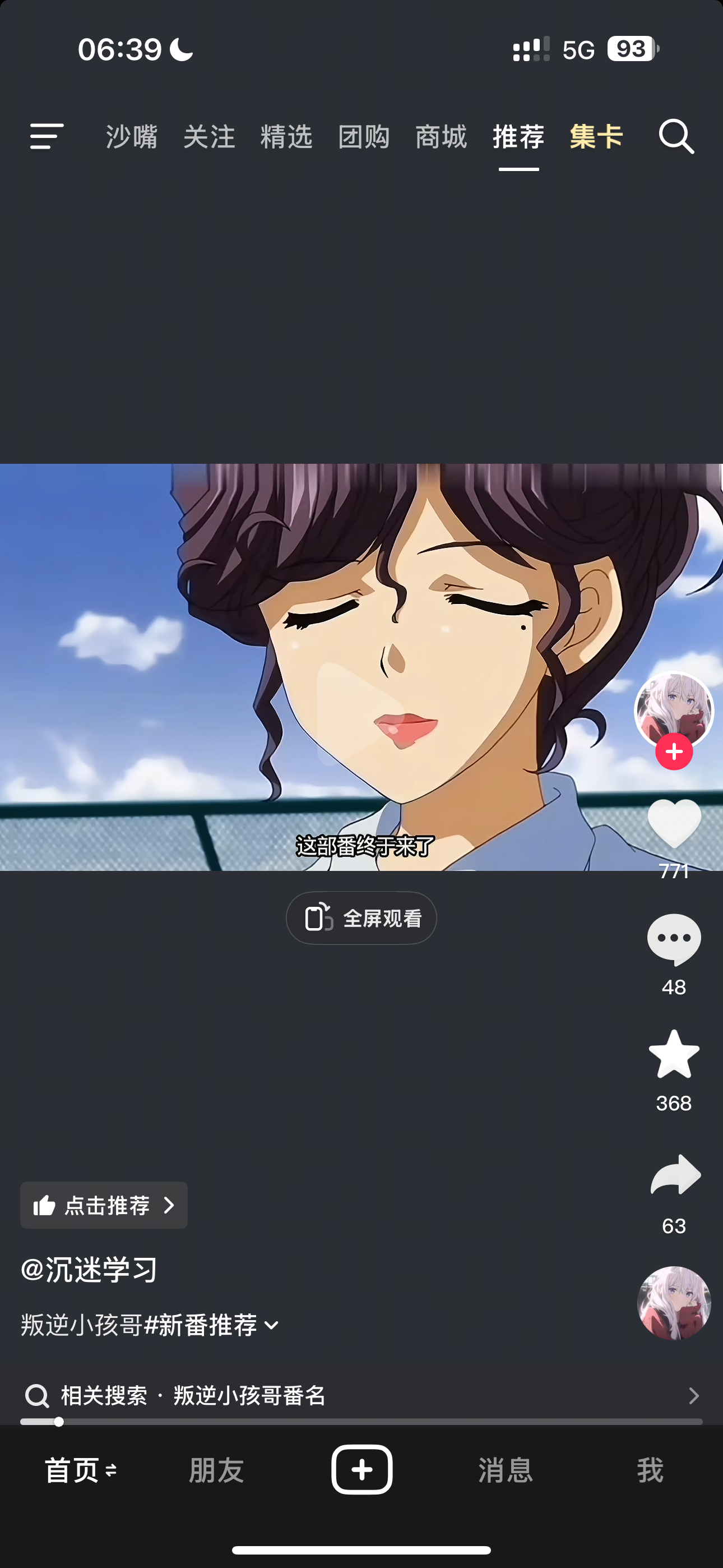The image size is (723, 1568).
Task: Tap the 点击推荐 button
Action: (104, 1205)
